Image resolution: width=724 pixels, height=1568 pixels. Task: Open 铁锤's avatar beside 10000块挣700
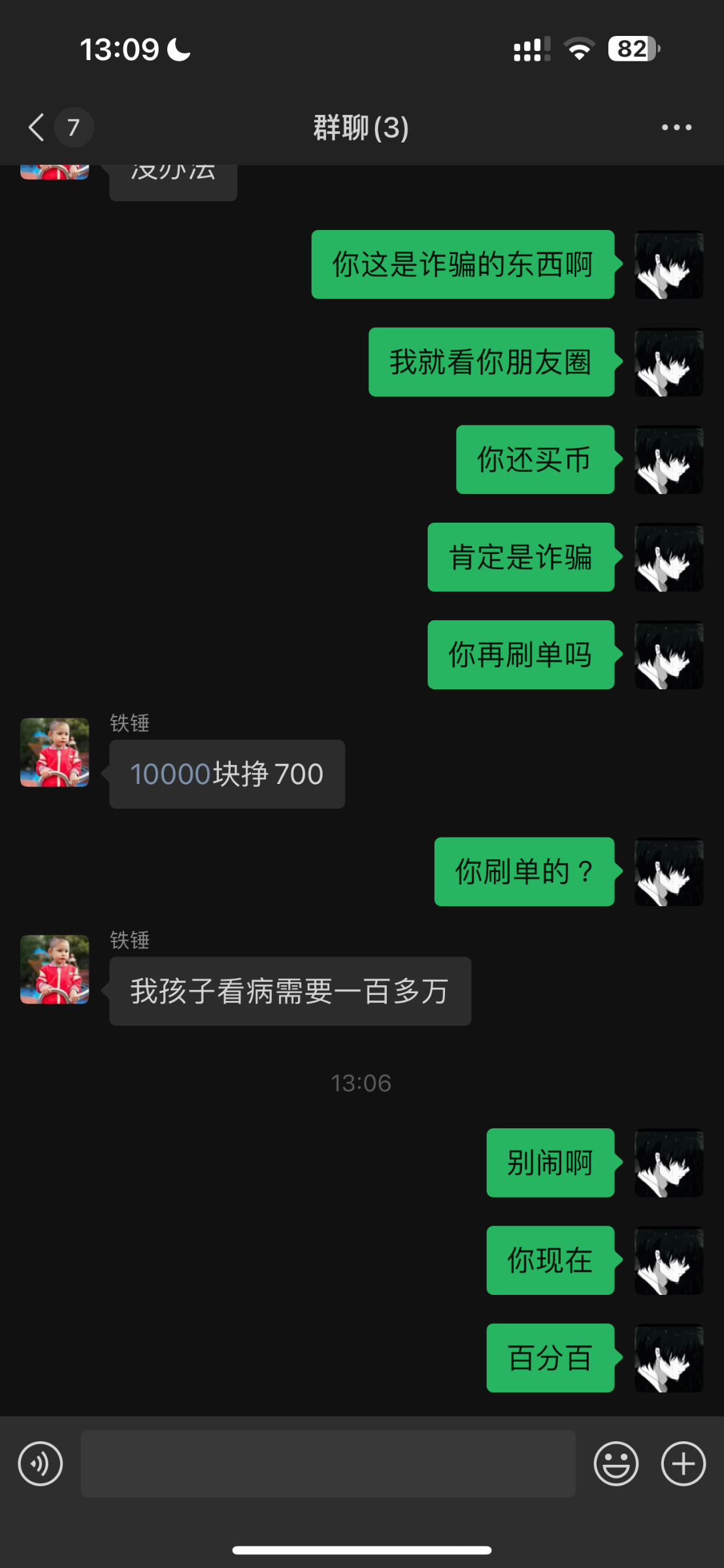click(x=55, y=753)
